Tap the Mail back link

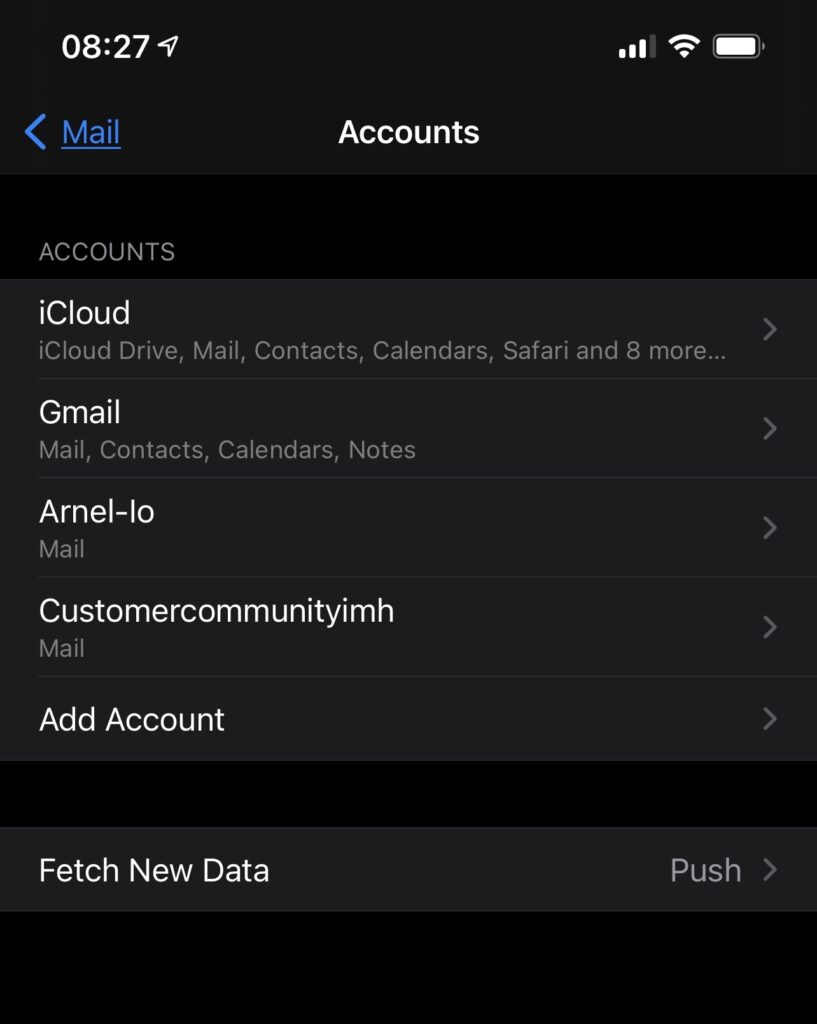point(90,132)
